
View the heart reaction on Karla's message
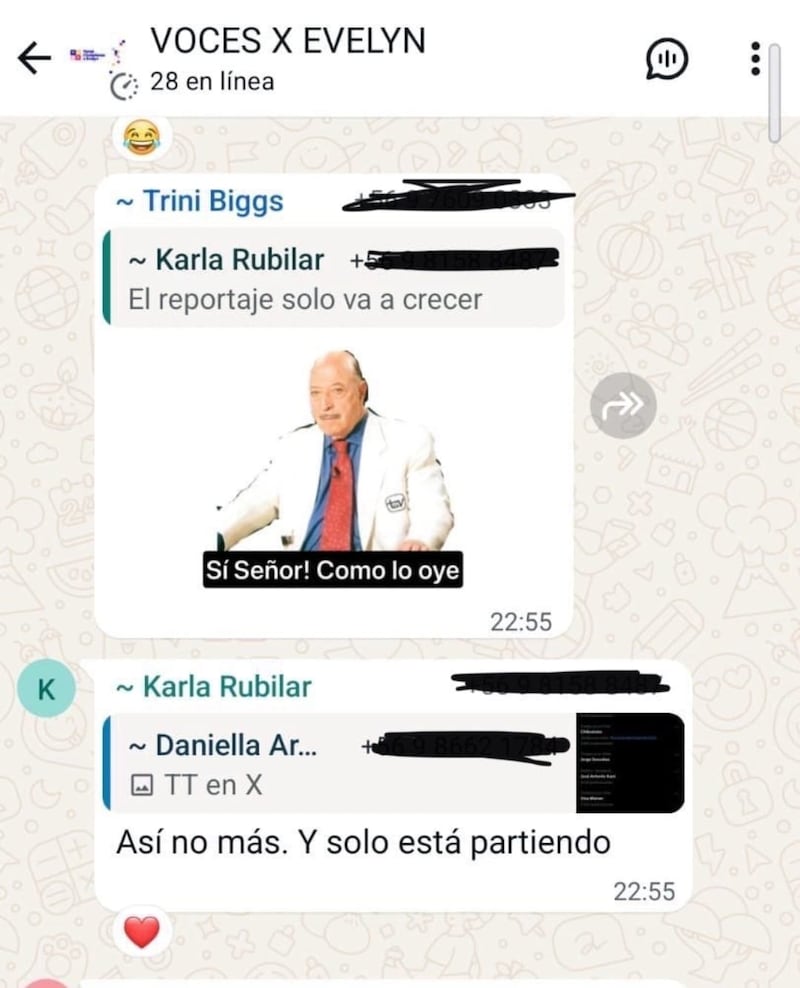point(142,932)
